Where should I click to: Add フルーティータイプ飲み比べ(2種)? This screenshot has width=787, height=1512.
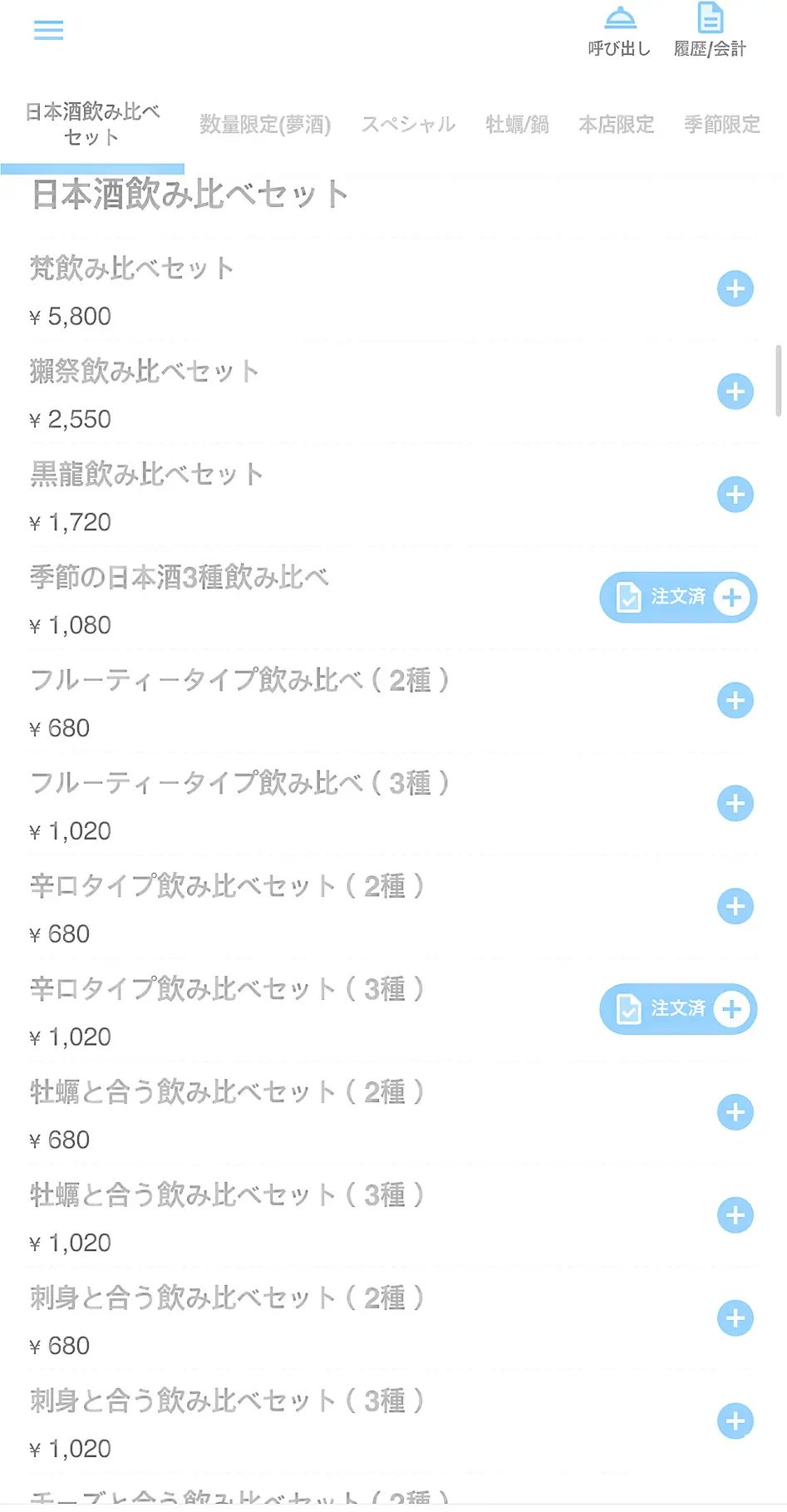[735, 701]
